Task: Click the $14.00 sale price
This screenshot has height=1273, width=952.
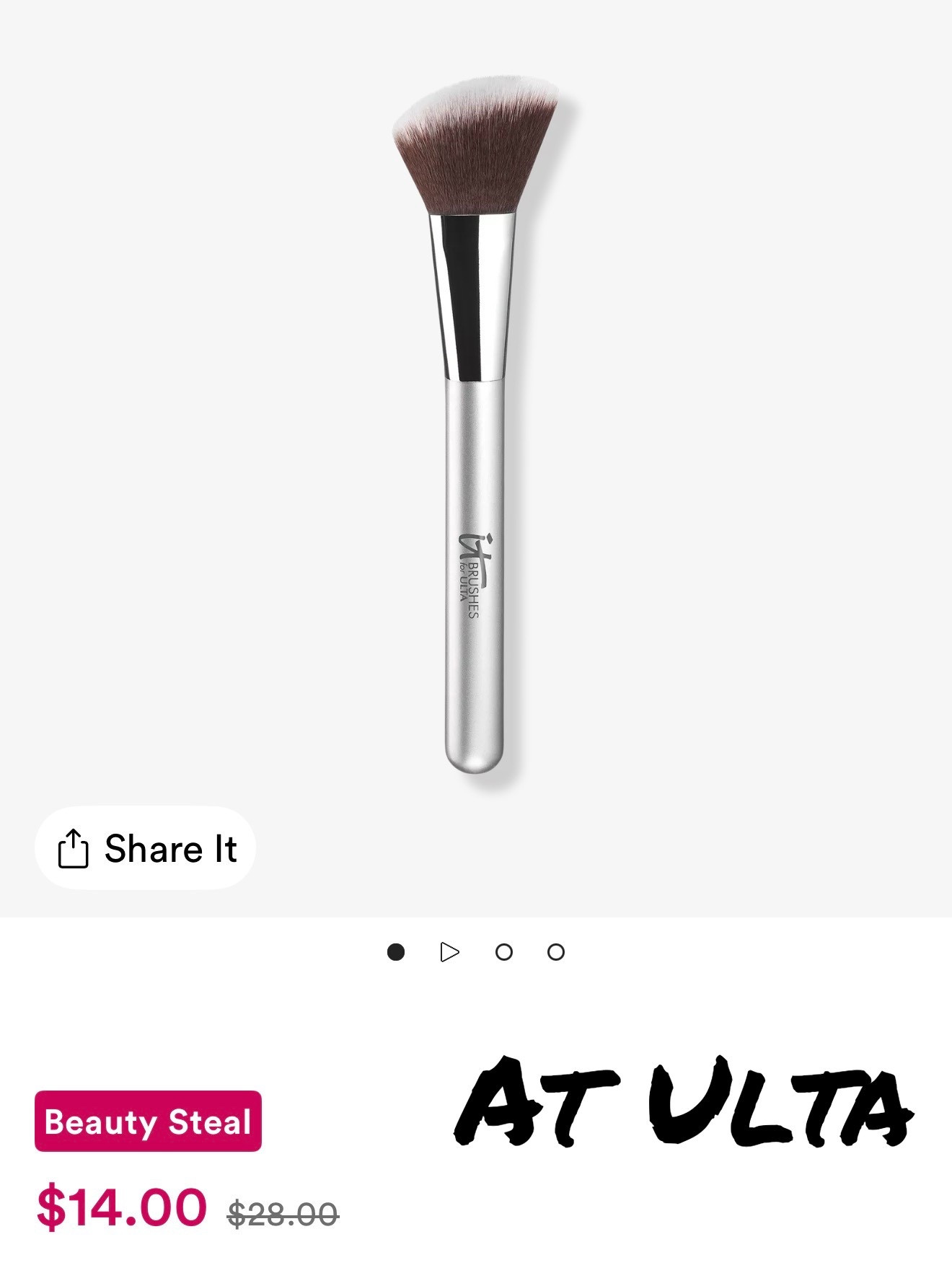Action: click(123, 1208)
